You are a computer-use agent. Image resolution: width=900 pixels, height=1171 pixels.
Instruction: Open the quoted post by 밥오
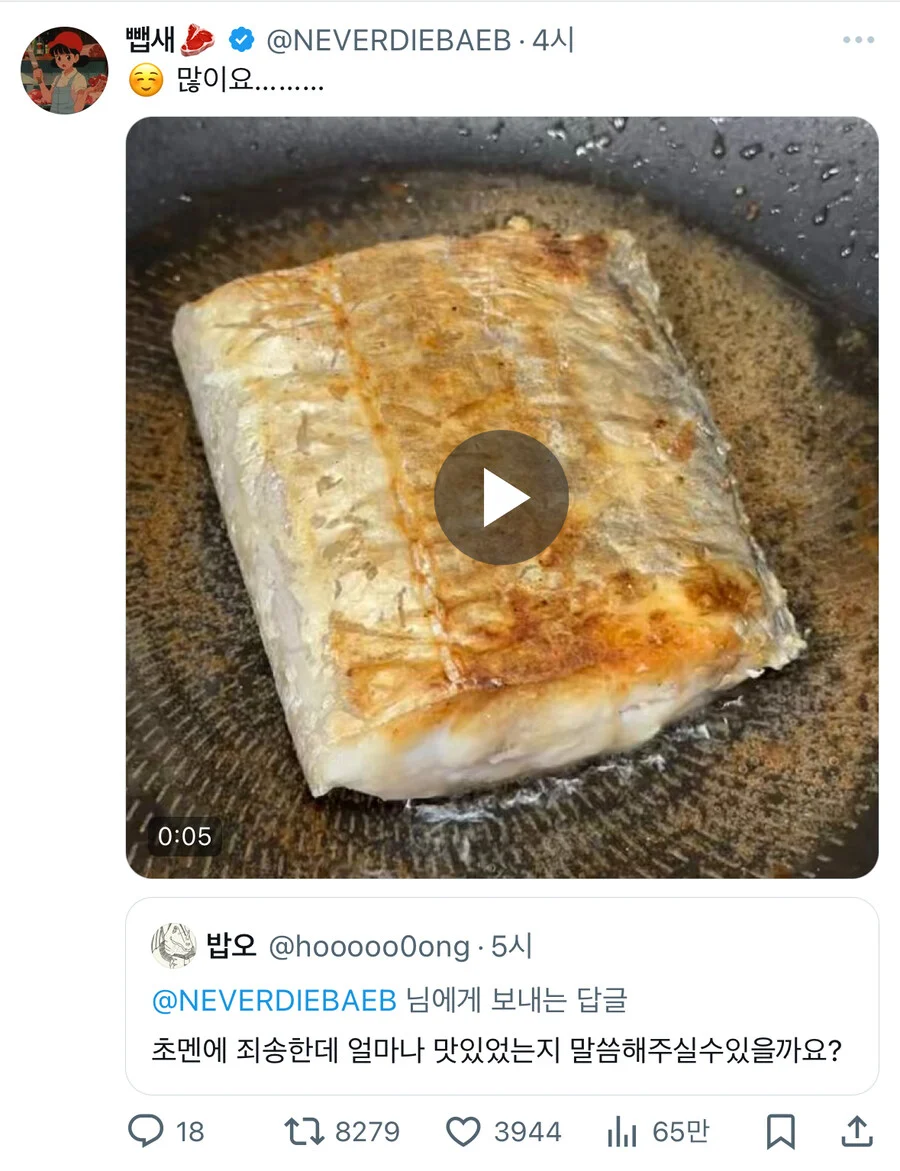(500, 1050)
